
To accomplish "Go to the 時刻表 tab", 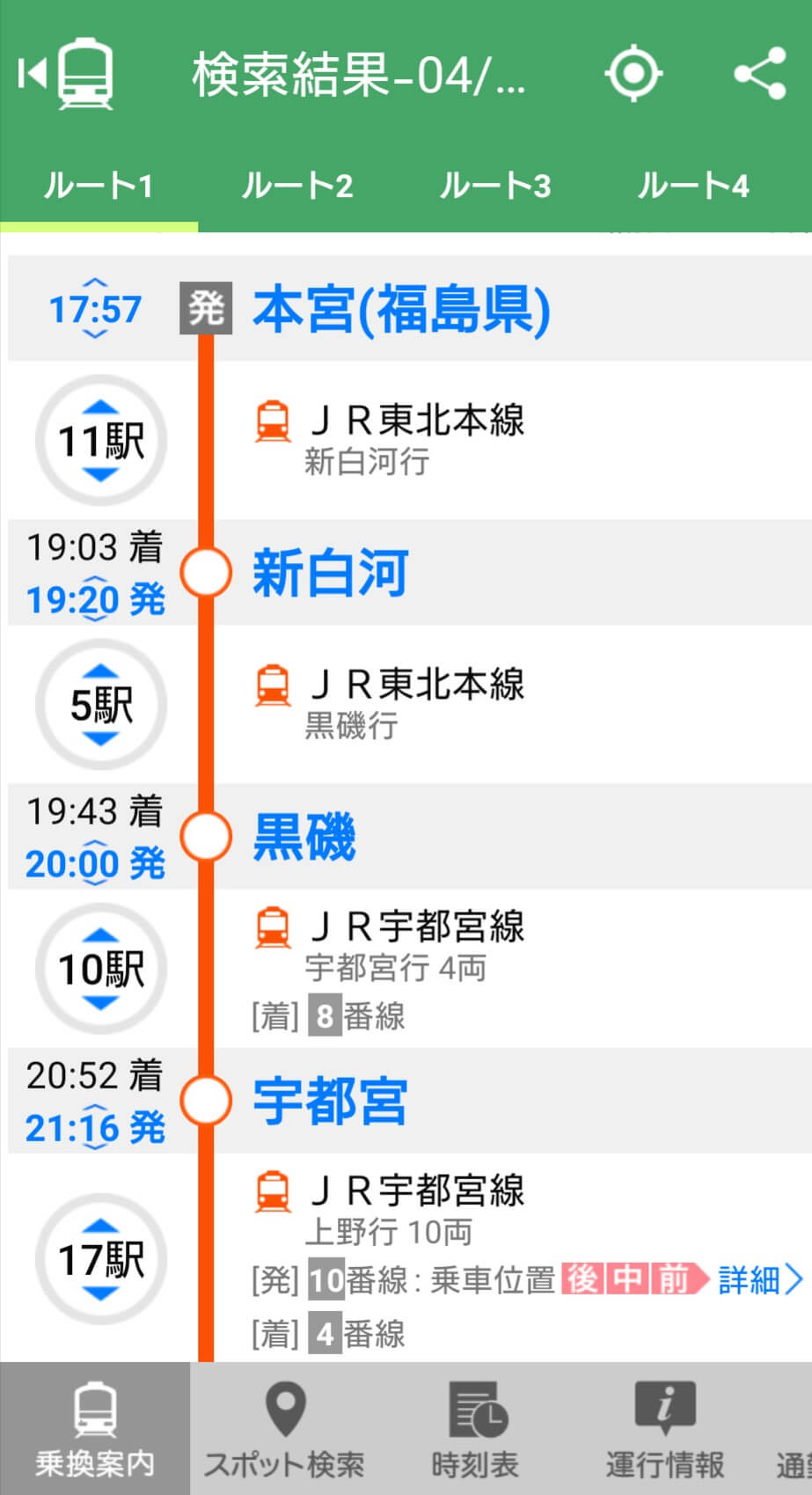I will pyautogui.click(x=475, y=1428).
